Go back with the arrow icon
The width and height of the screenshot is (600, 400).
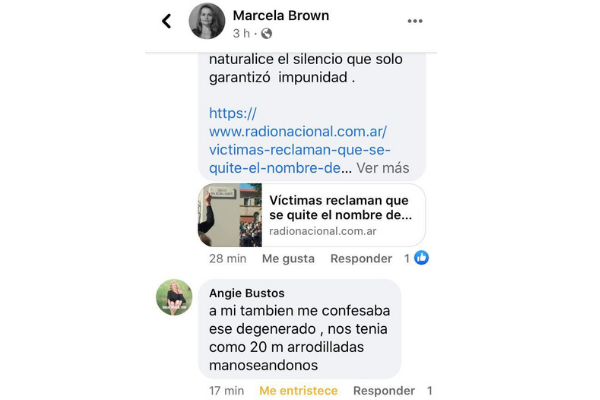point(167,21)
